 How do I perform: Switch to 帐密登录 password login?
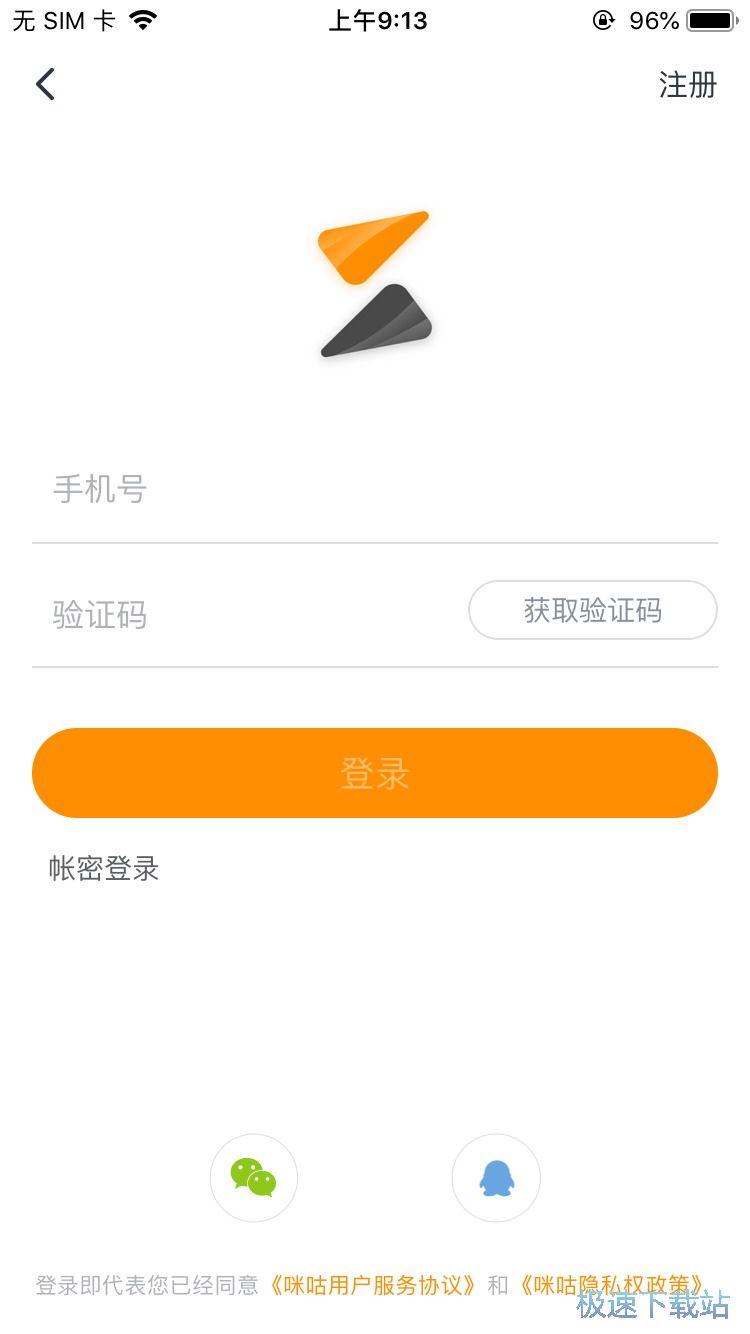tap(104, 868)
